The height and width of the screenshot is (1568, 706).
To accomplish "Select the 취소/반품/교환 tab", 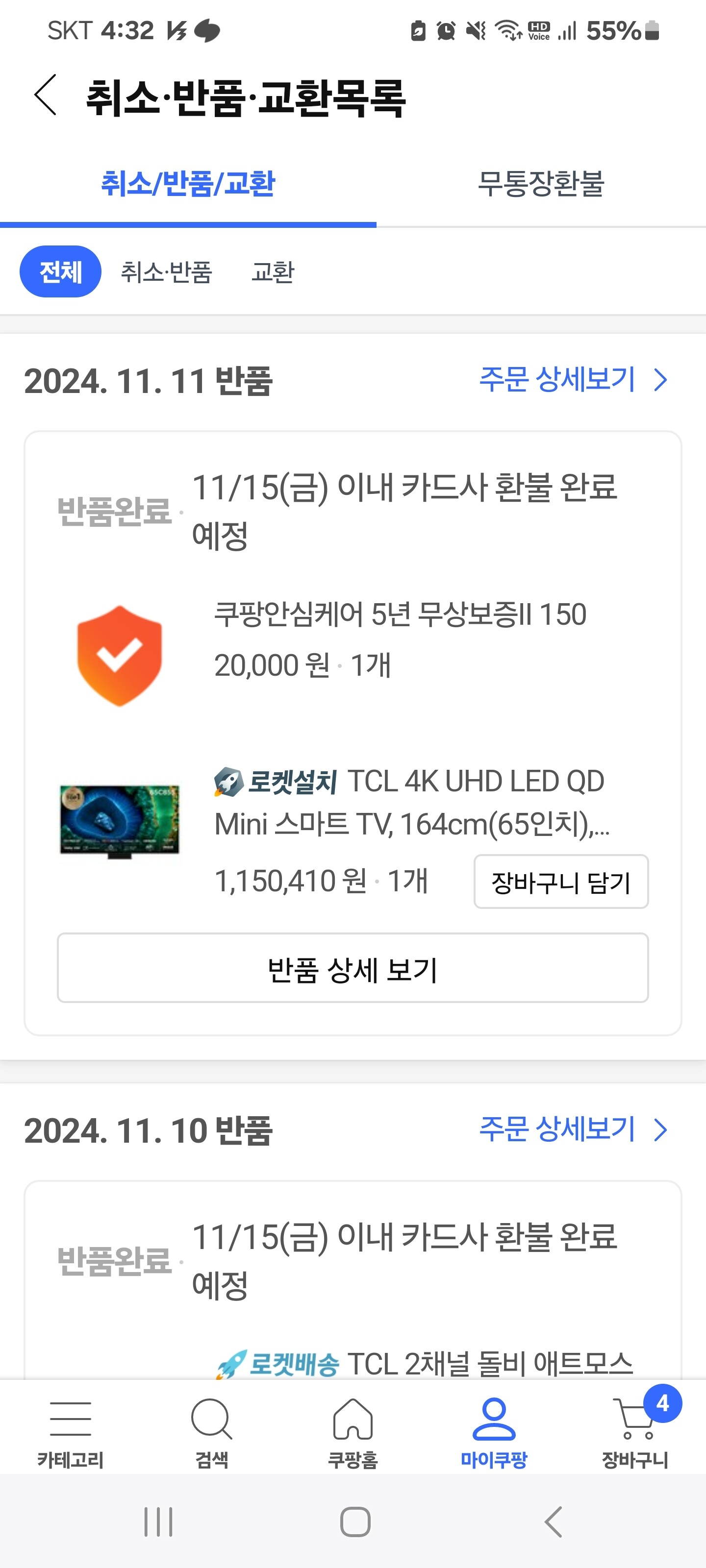I will coord(188,184).
